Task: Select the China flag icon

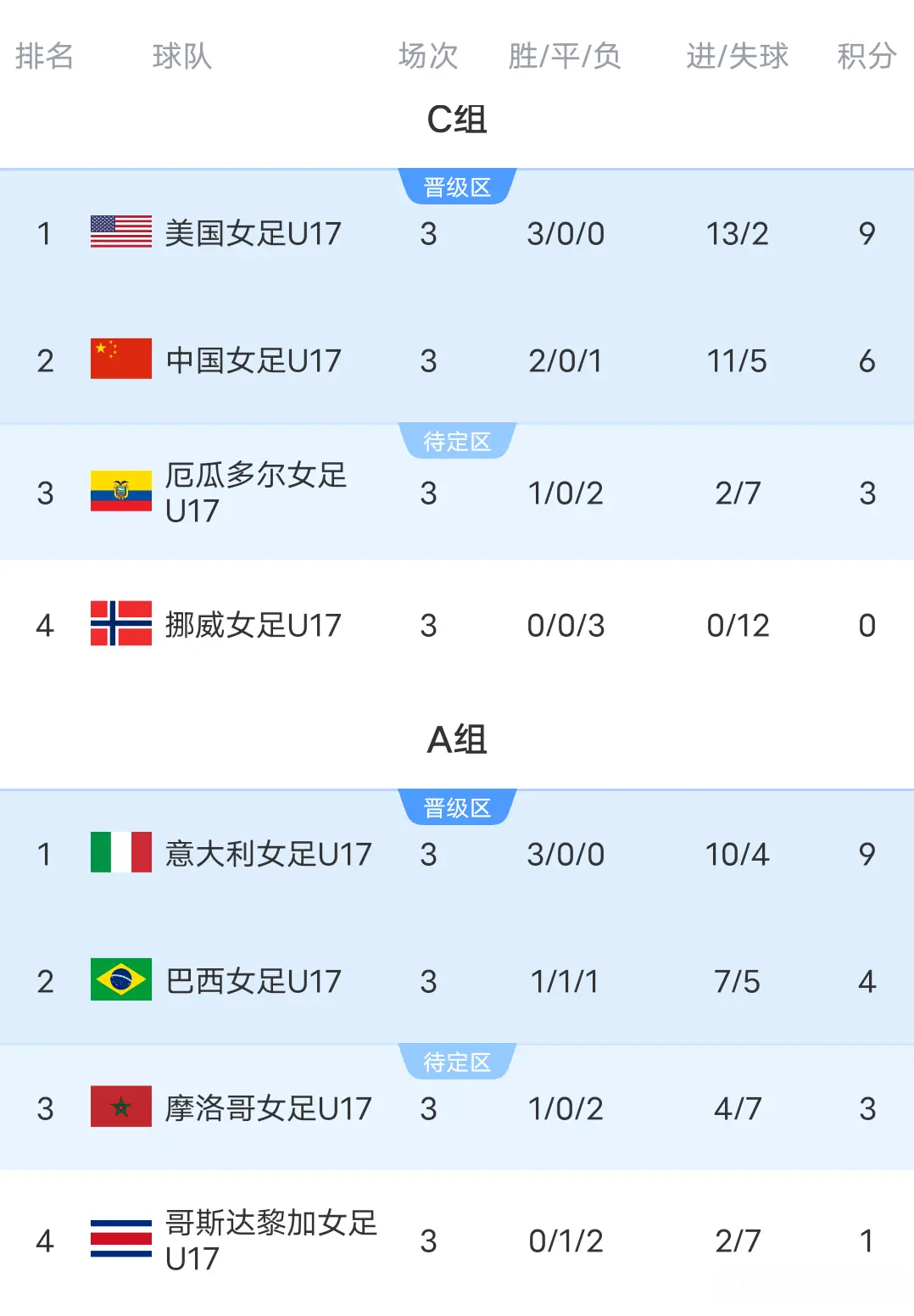Action: [x=120, y=360]
